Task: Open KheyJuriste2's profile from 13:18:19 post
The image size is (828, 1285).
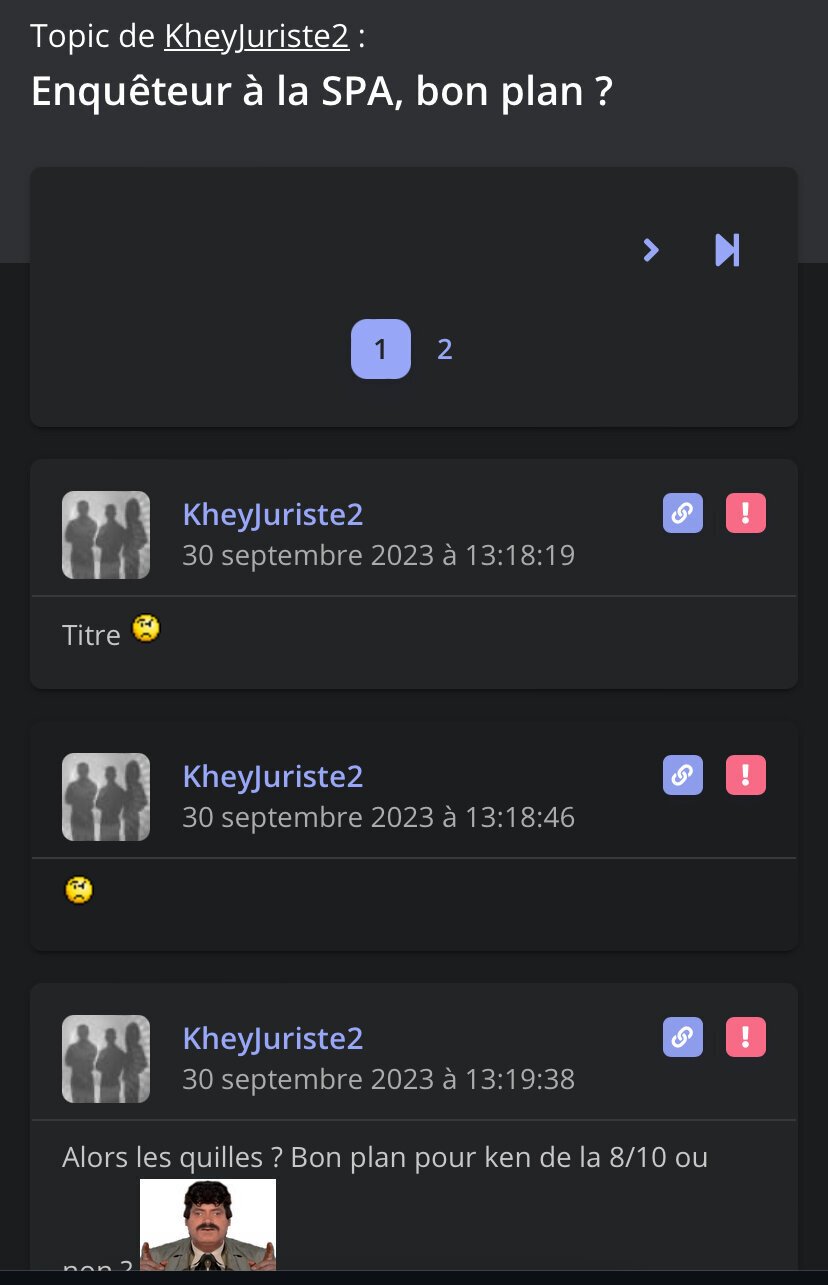Action: pyautogui.click(x=272, y=514)
